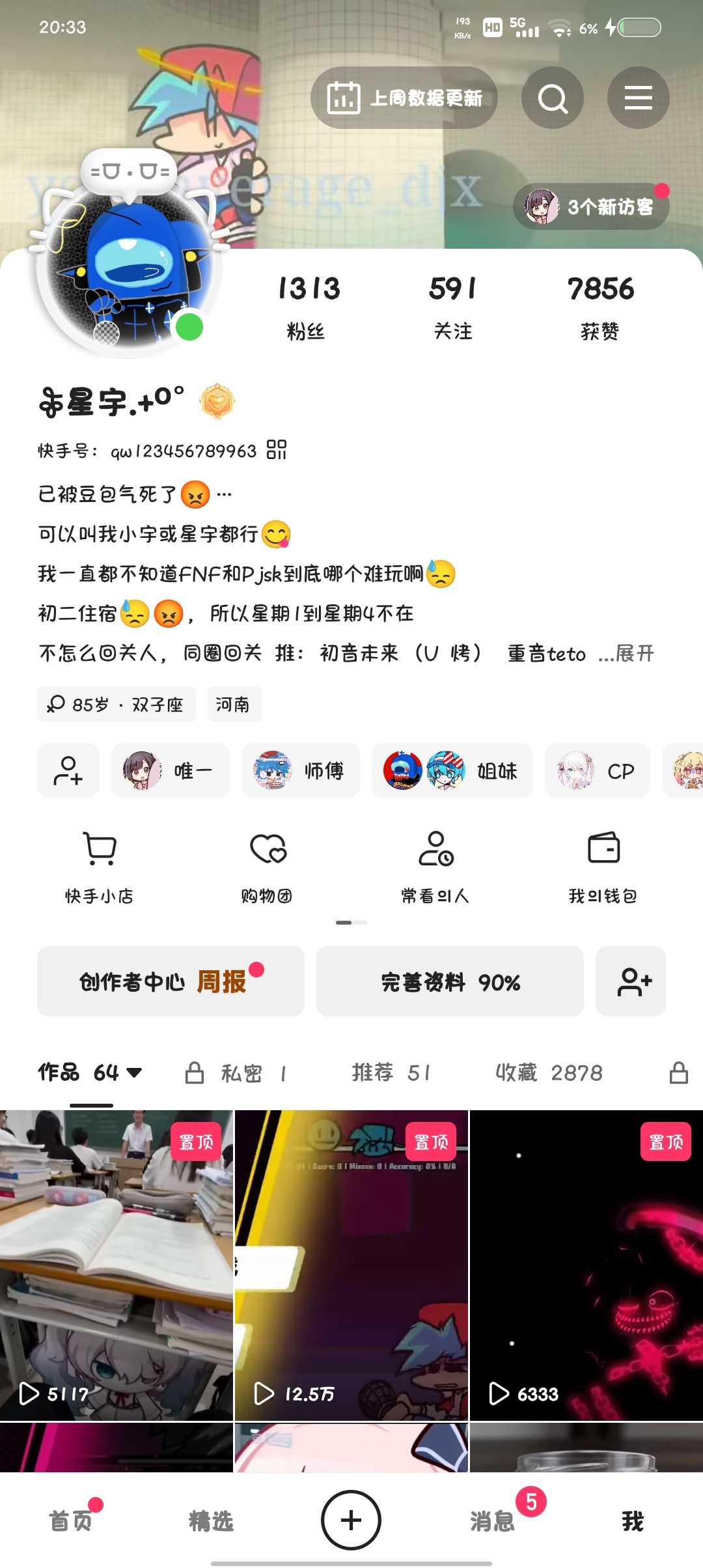This screenshot has height=1568, width=703.
Task: Expand the bio with 展开
Action: coord(634,653)
